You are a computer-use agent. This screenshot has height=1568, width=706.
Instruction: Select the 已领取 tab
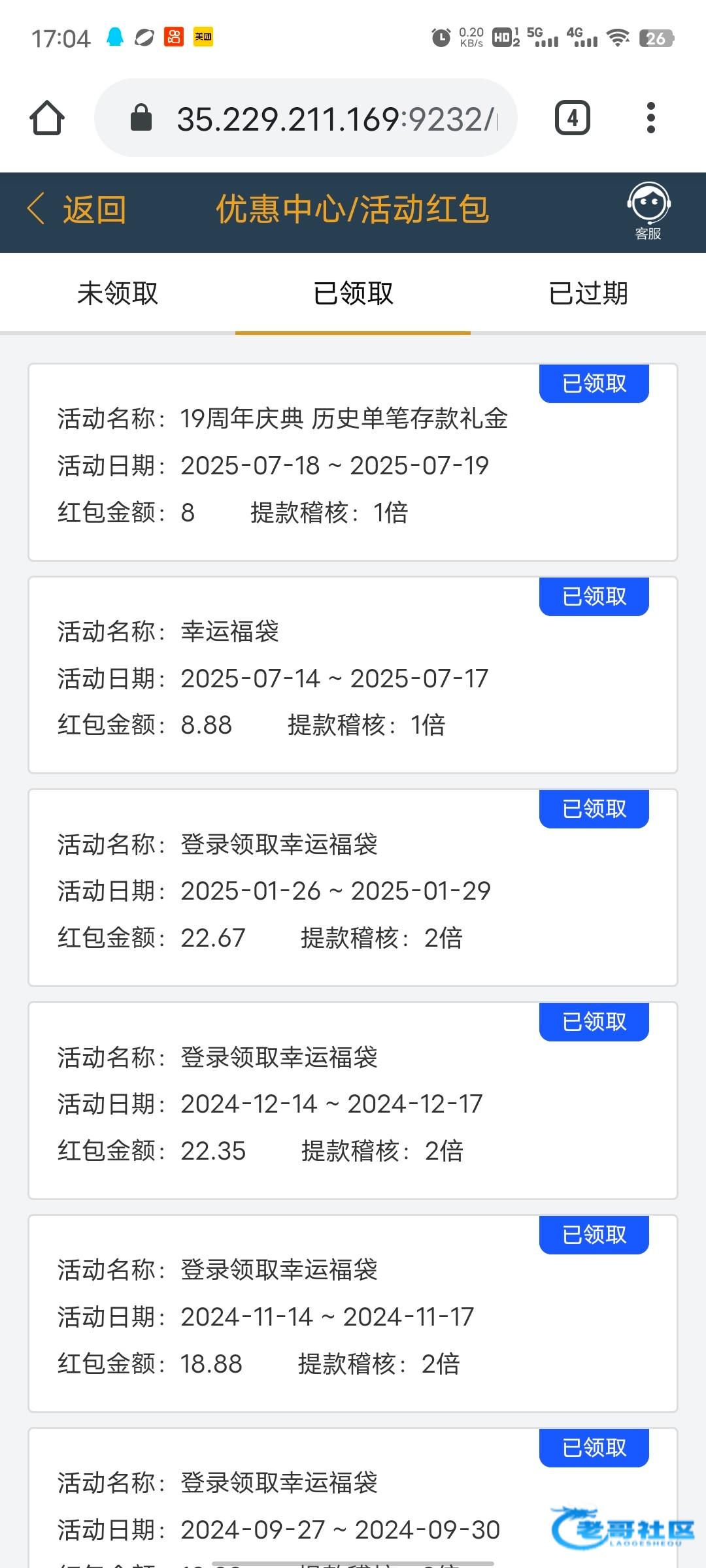[x=353, y=293]
